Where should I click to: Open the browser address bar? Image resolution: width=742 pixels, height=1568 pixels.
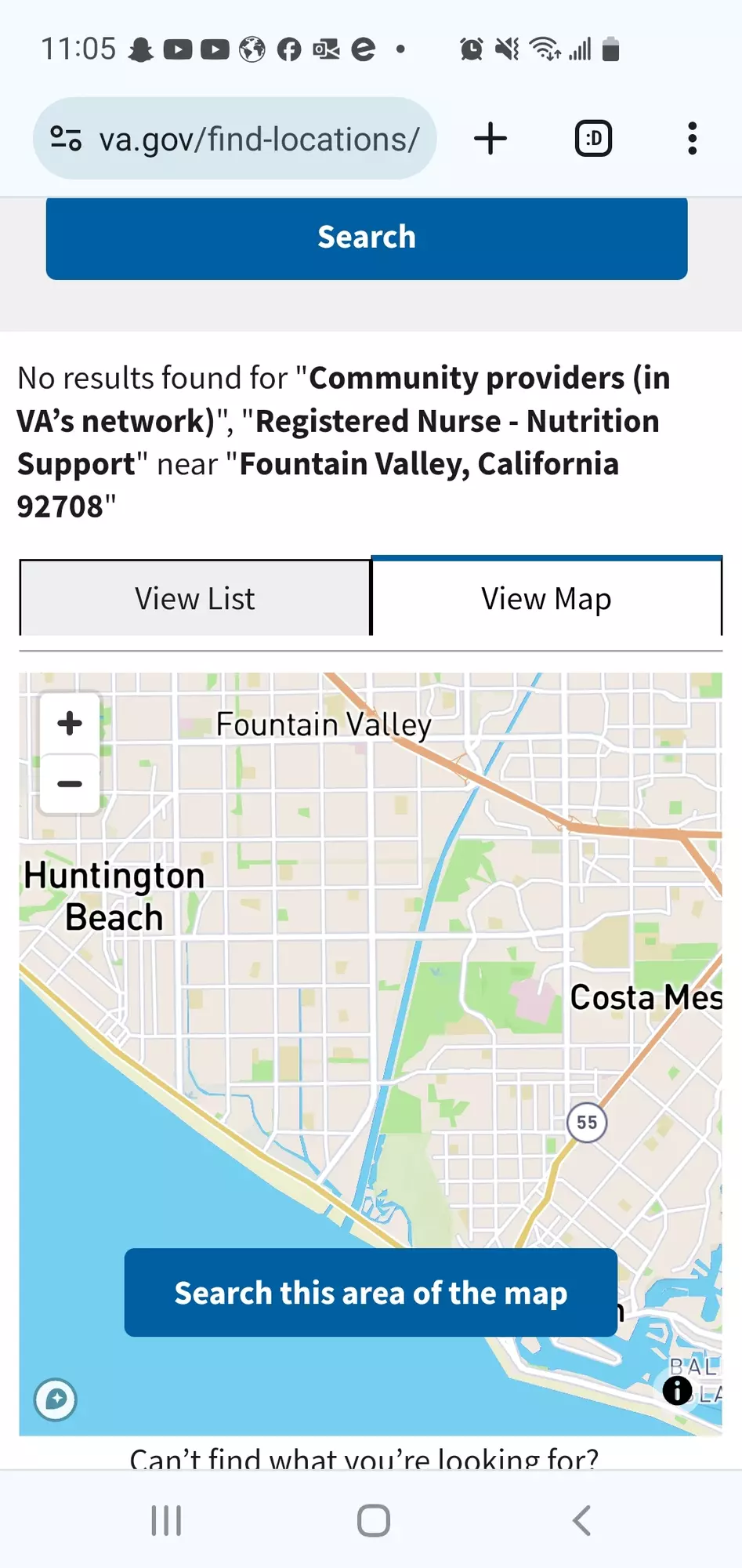[x=259, y=140]
